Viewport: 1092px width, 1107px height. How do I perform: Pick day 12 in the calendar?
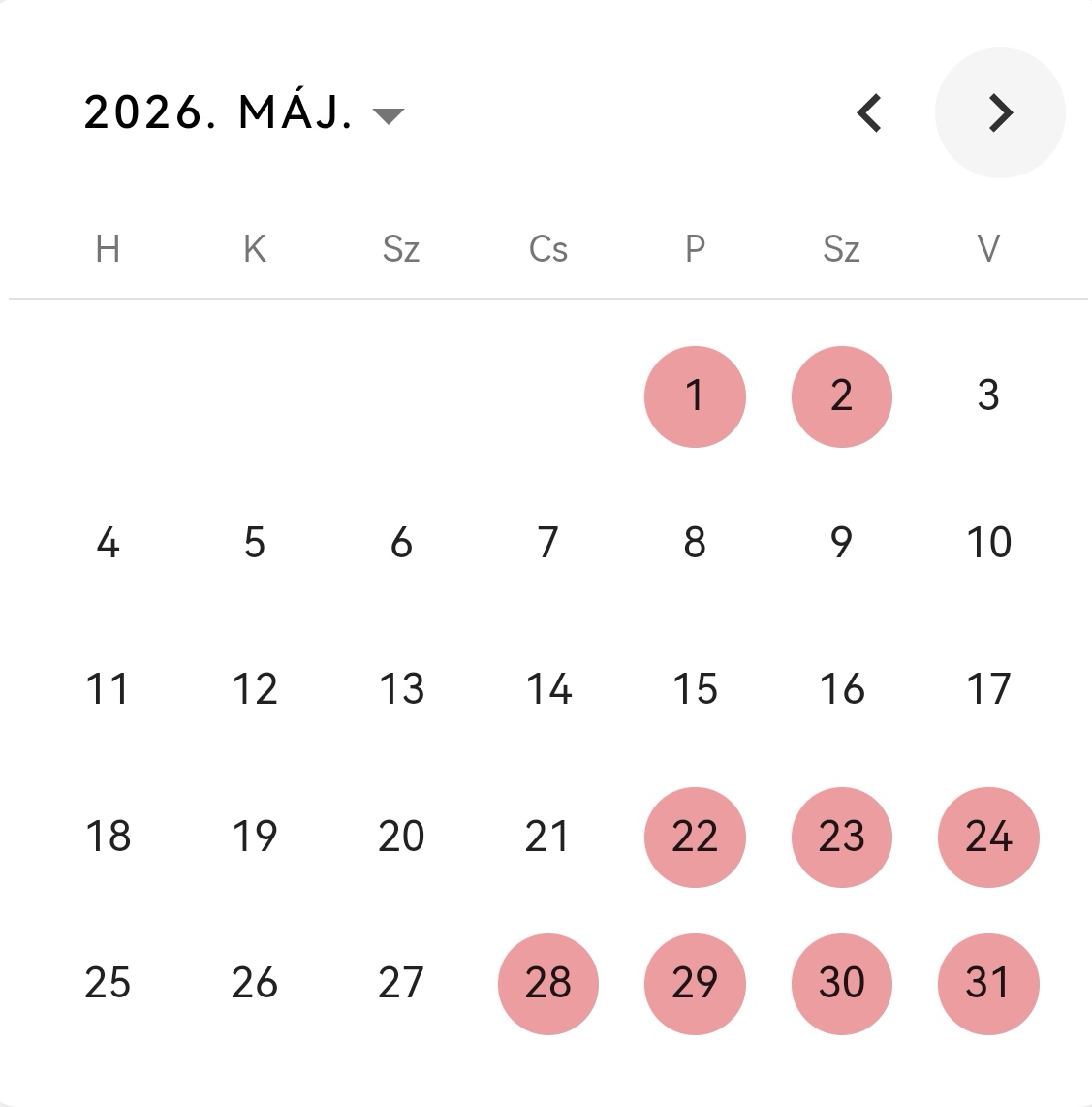(x=255, y=690)
